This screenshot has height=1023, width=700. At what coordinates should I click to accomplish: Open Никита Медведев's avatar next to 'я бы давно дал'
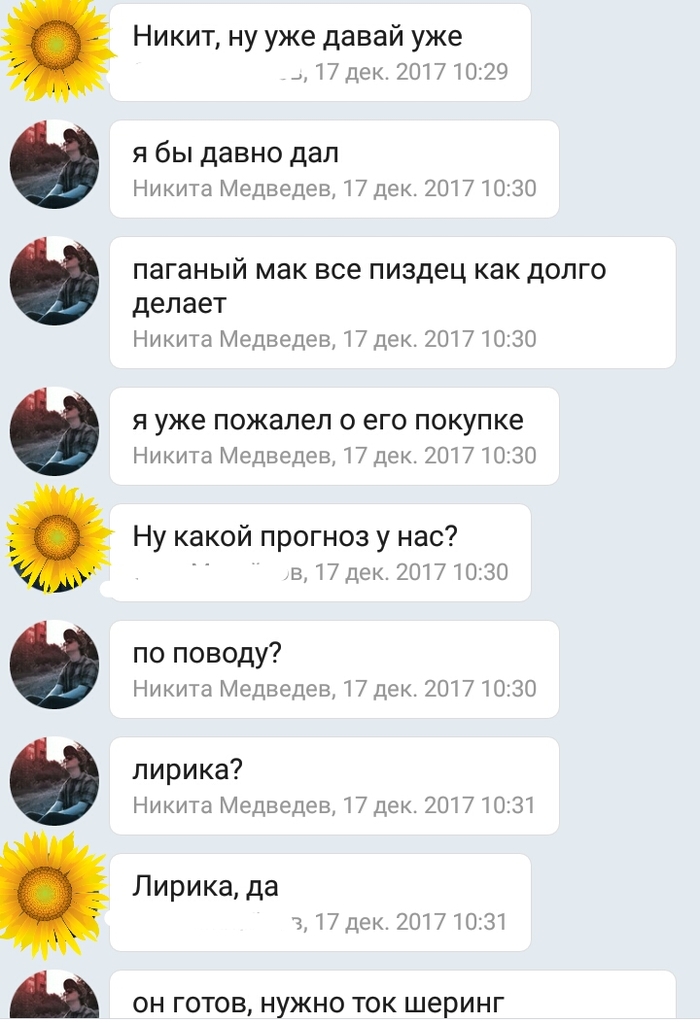[x=54, y=164]
